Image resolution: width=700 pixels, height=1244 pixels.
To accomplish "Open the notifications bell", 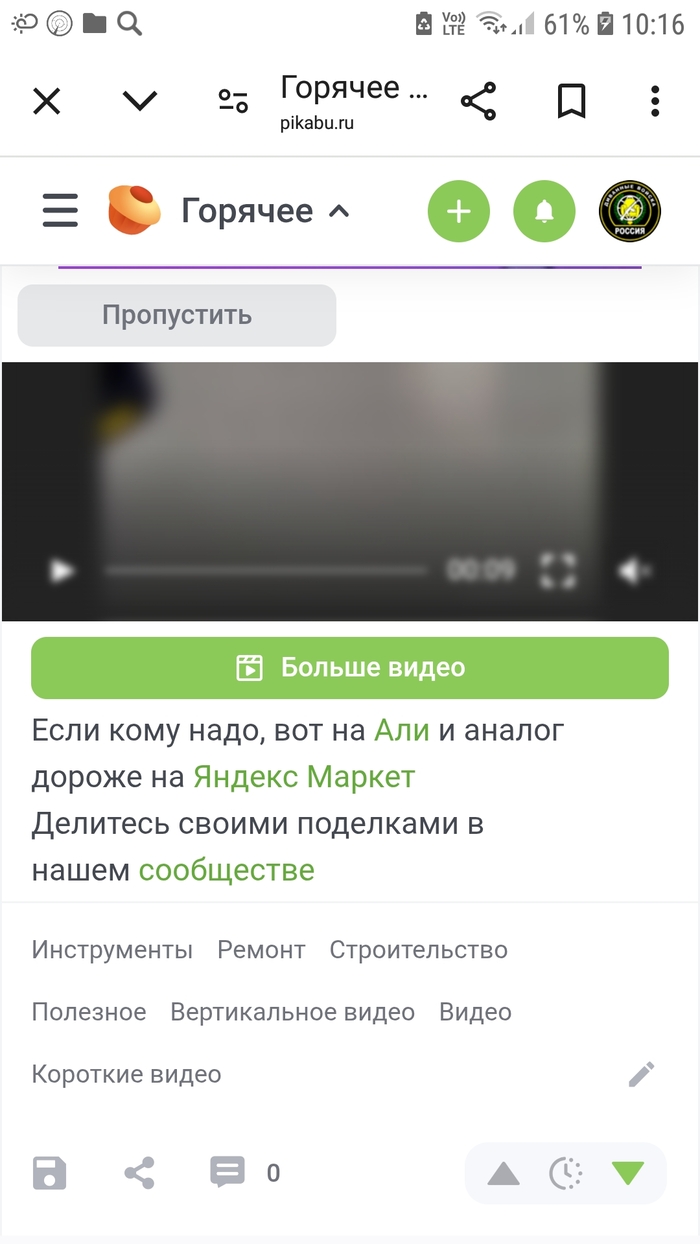I will pyautogui.click(x=544, y=211).
